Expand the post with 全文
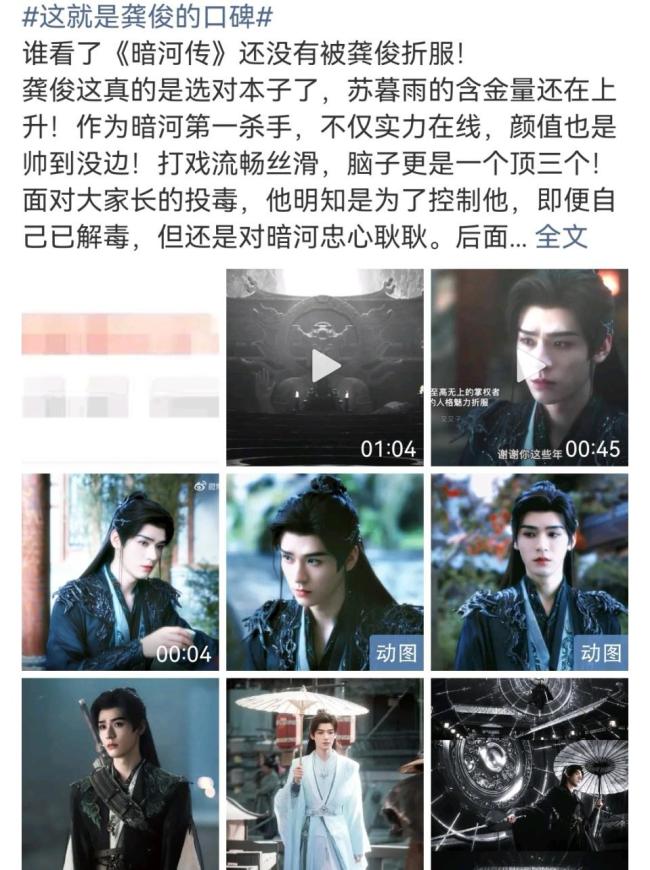 (x=561, y=237)
